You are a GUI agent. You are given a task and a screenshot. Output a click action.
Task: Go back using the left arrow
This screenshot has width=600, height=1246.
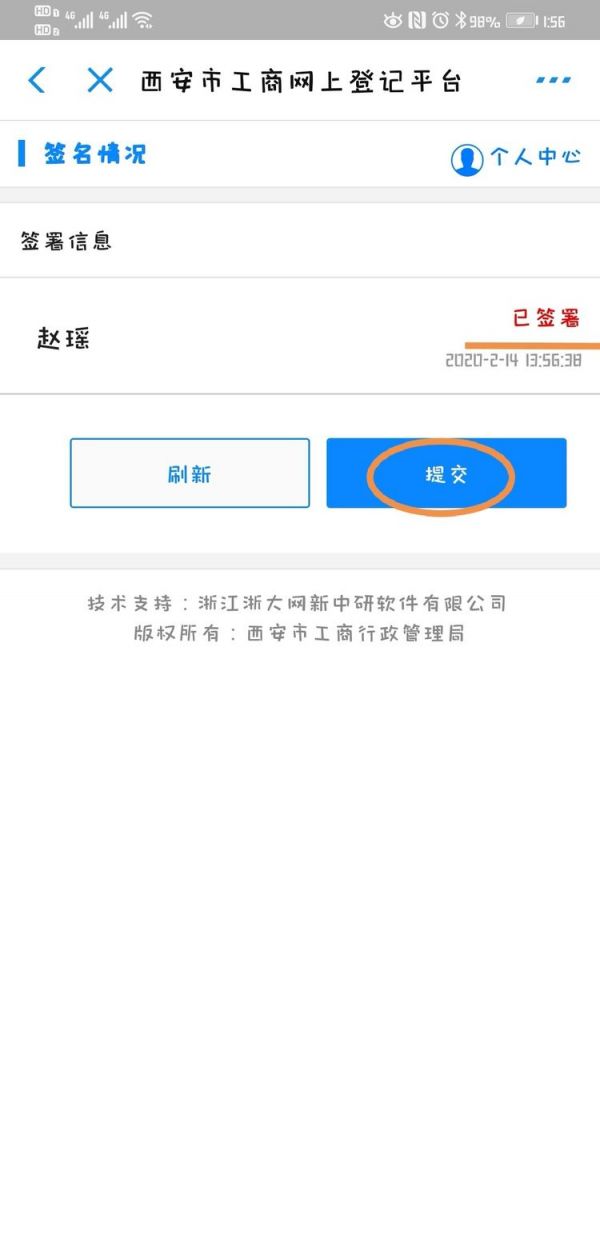pos(37,80)
